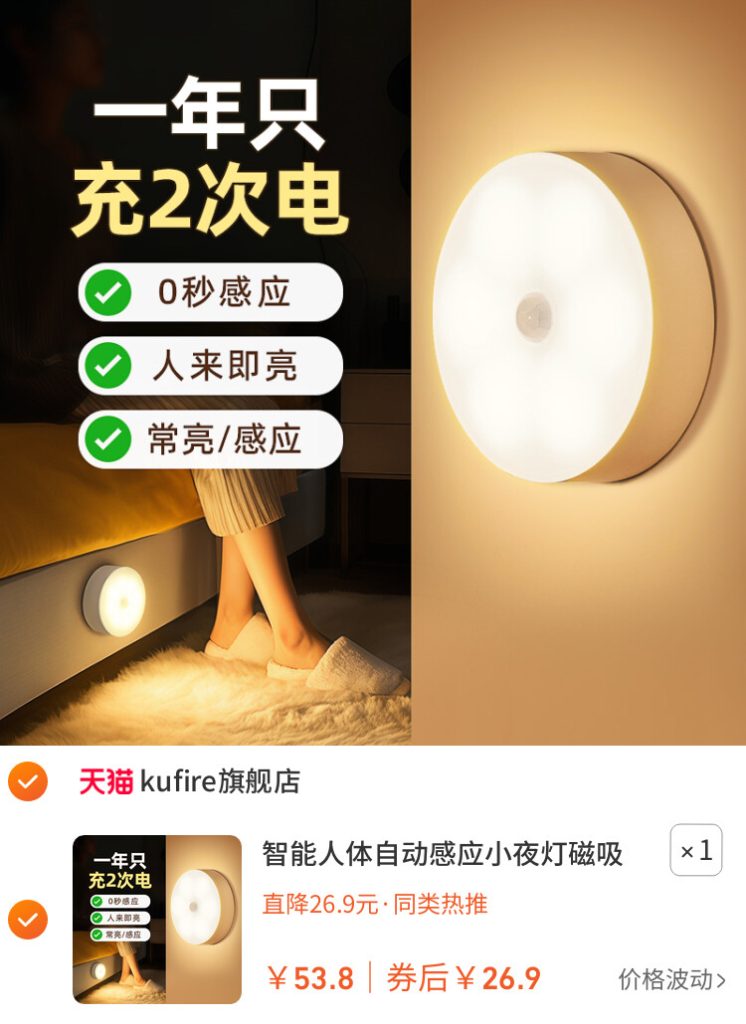746x1024 pixels.
Task: View 价格波动 price fluctuation details
Action: (671, 979)
